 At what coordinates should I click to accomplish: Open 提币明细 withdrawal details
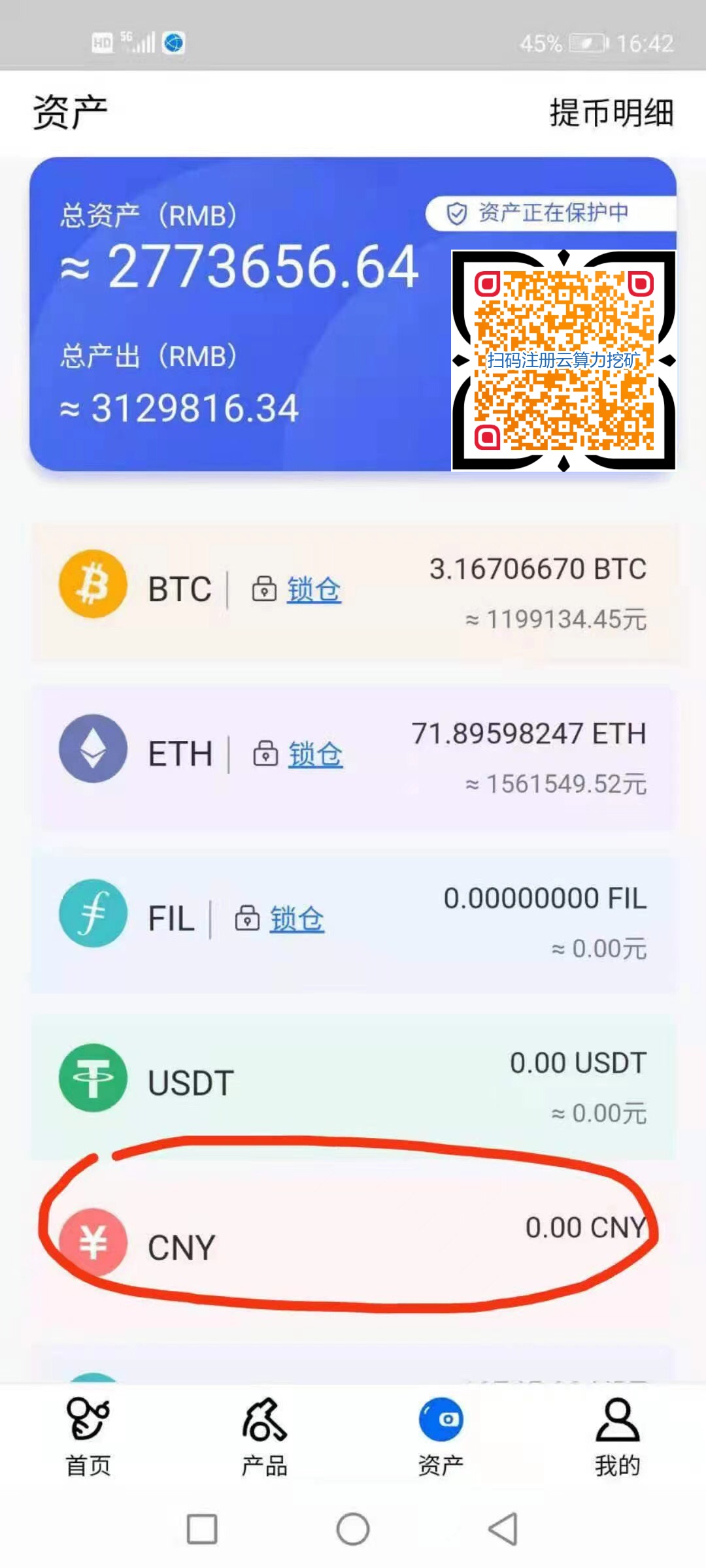(611, 112)
